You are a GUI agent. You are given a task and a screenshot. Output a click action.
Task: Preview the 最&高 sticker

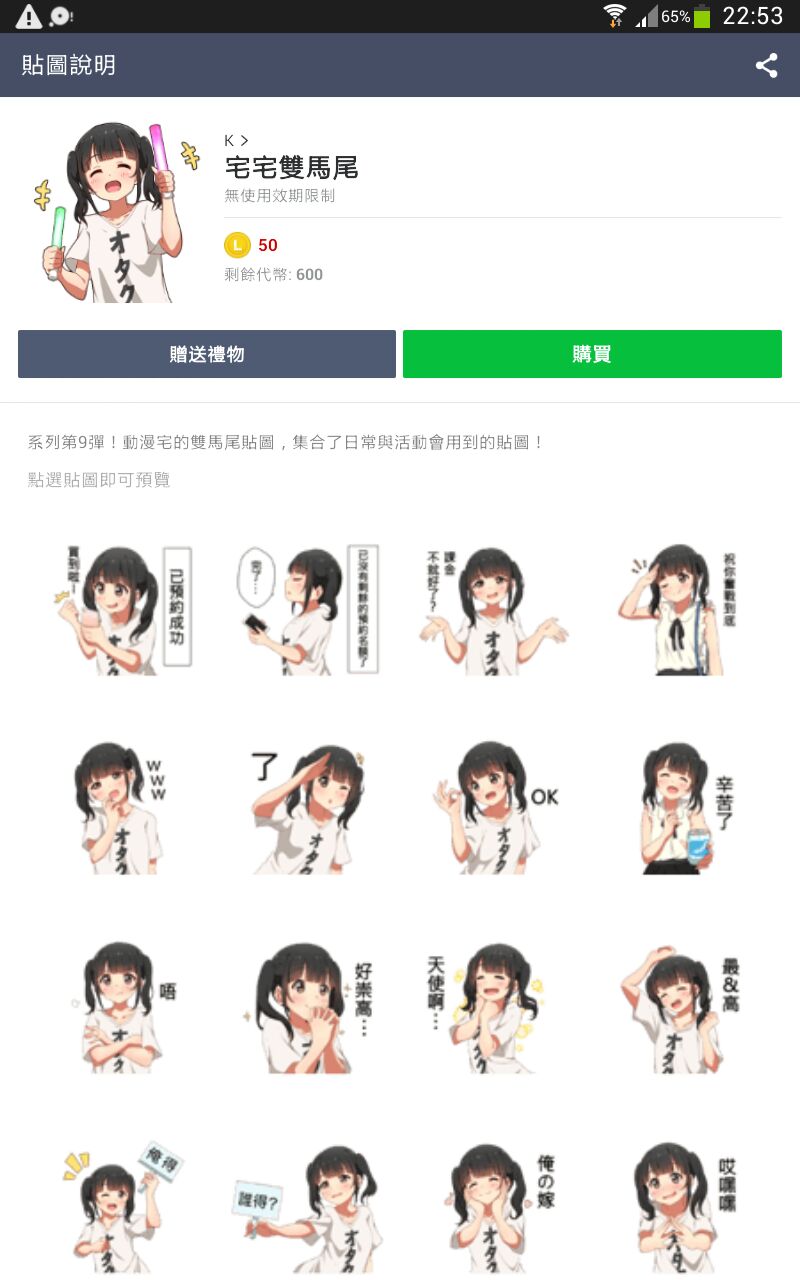coord(682,1006)
